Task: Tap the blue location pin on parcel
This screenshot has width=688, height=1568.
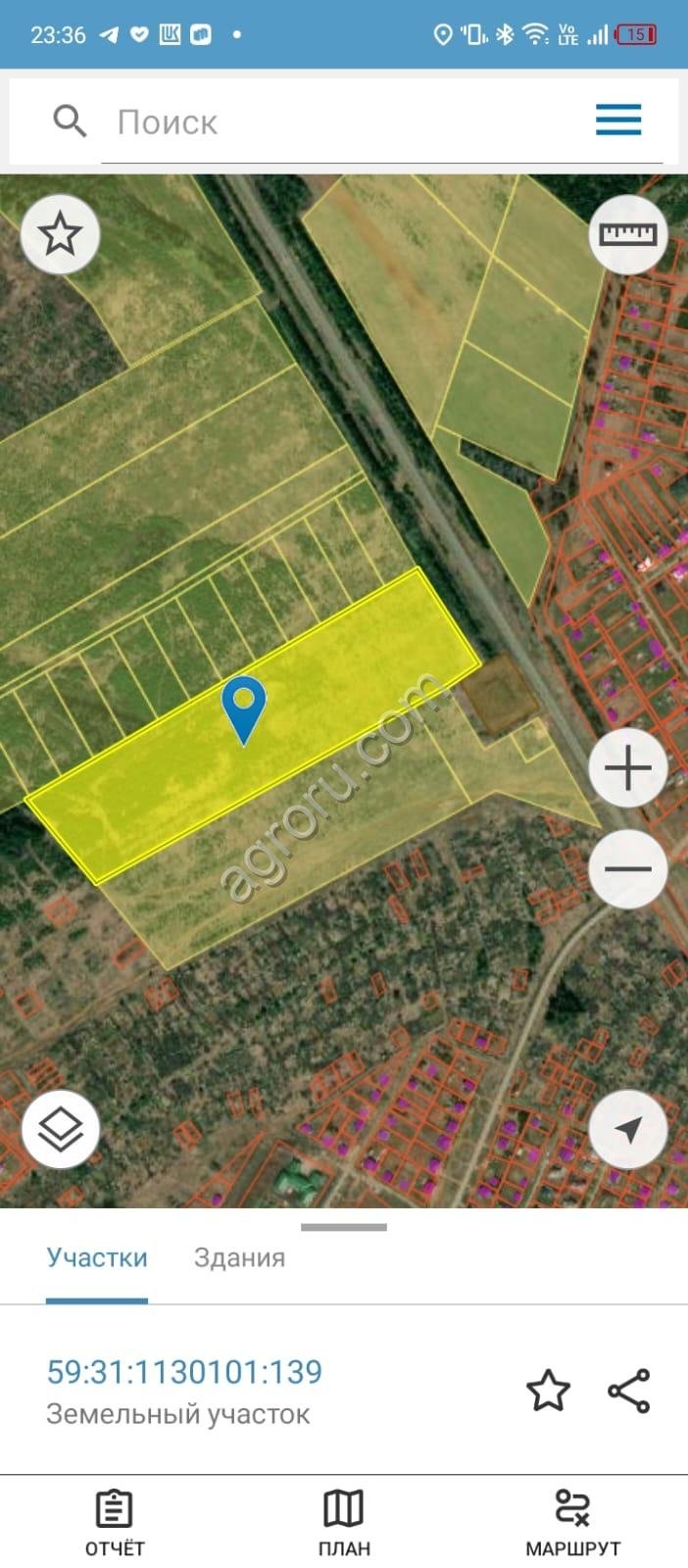Action: point(243,704)
